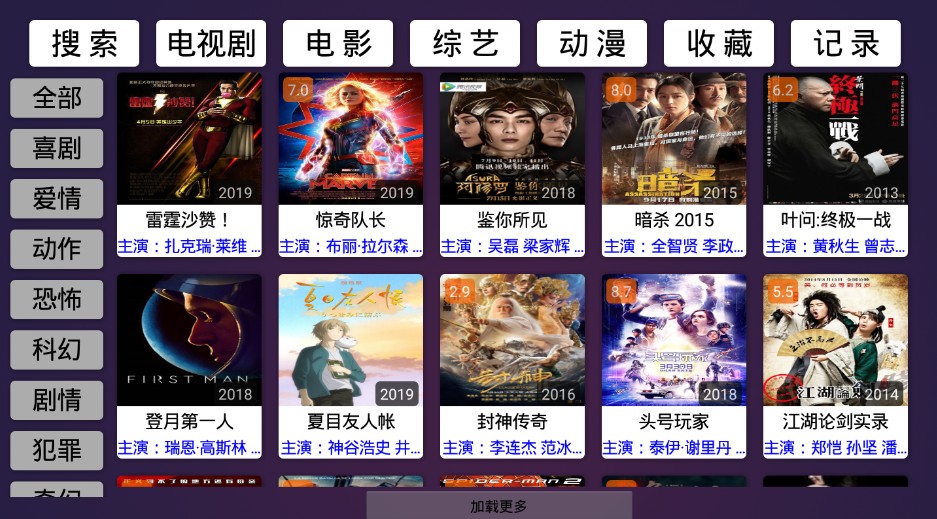Image resolution: width=937 pixels, height=519 pixels.
Task: Switch to the 电视剧 section
Action: [x=211, y=44]
